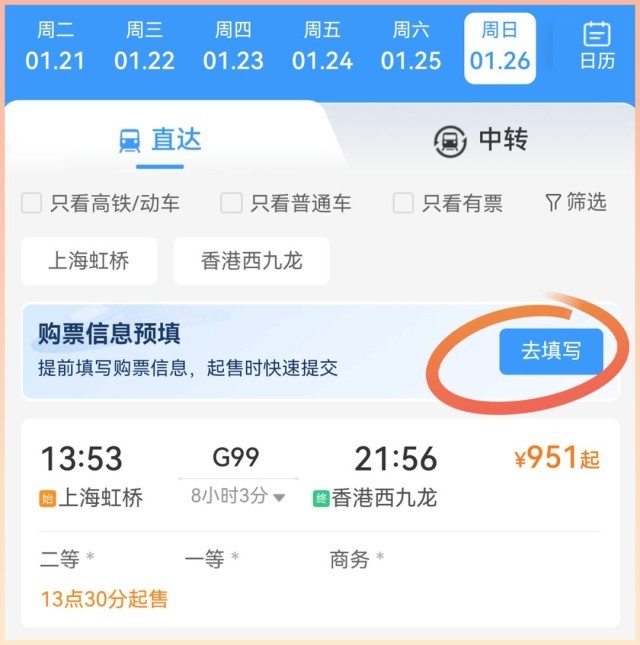The height and width of the screenshot is (645, 640).
Task: Tap 去填写 to prefill ticket info
Action: (x=551, y=352)
